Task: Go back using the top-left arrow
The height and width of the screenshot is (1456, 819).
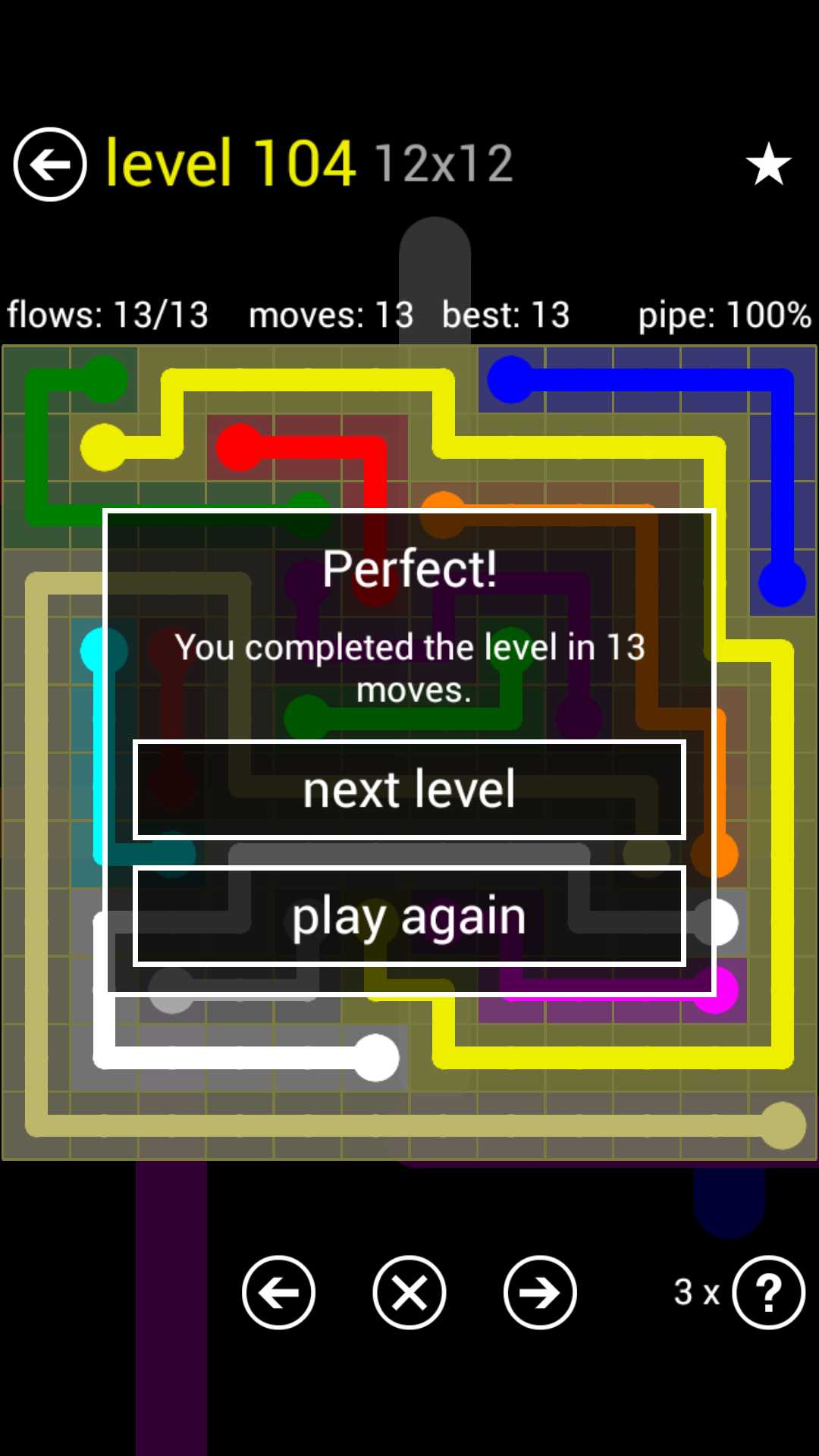Action: pos(50,164)
